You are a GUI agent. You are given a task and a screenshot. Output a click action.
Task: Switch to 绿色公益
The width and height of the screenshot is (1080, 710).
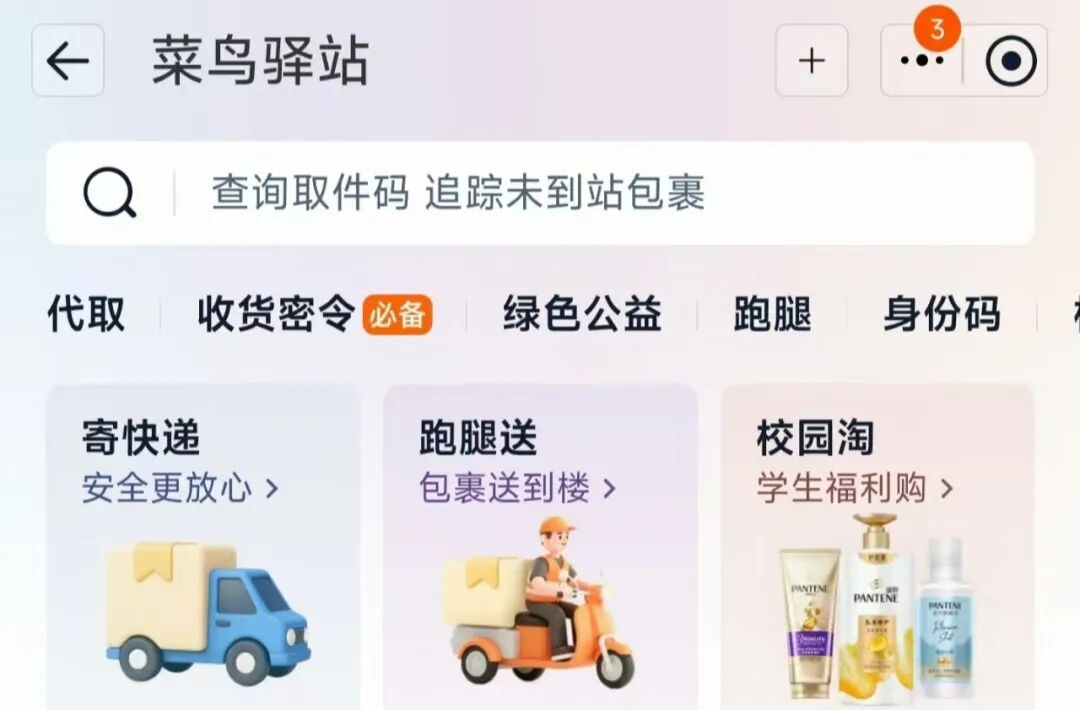(x=581, y=314)
